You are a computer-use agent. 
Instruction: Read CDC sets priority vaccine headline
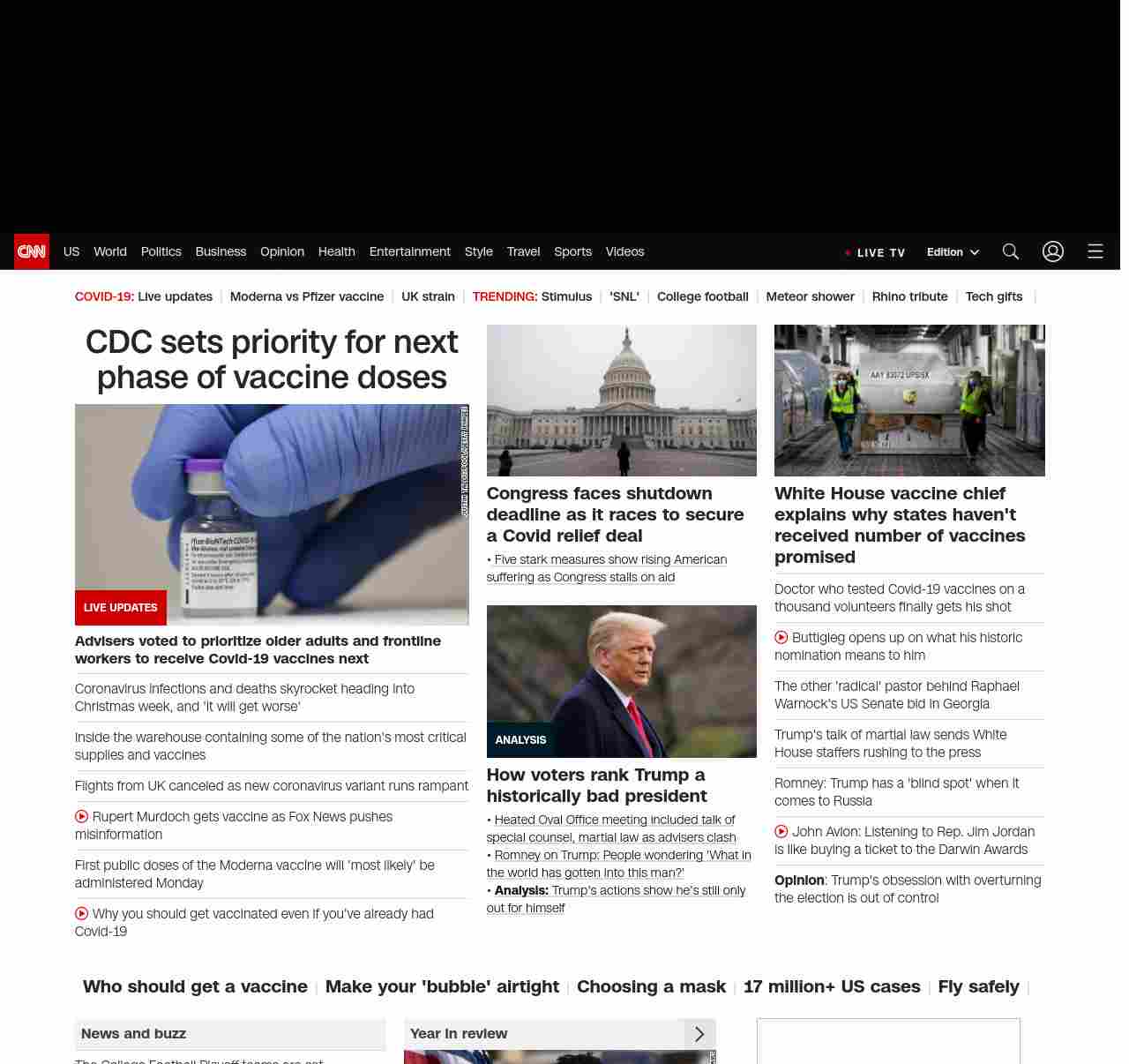272,359
